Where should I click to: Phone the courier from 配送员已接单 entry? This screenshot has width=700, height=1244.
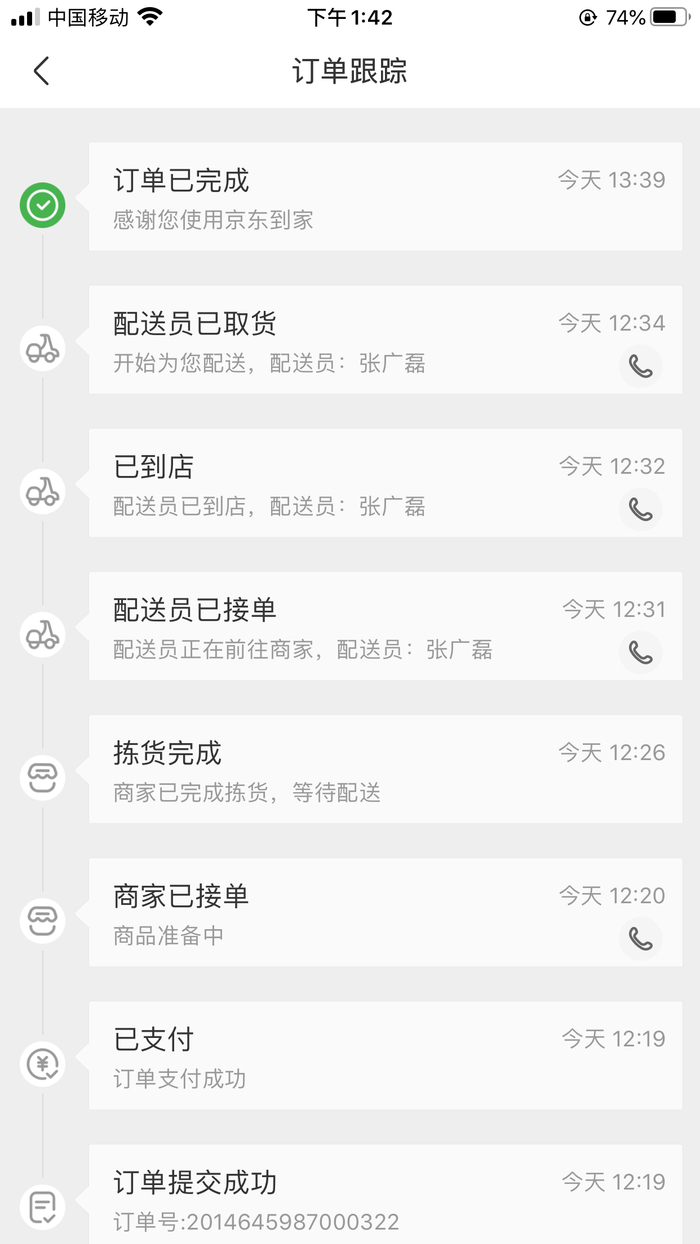point(640,652)
